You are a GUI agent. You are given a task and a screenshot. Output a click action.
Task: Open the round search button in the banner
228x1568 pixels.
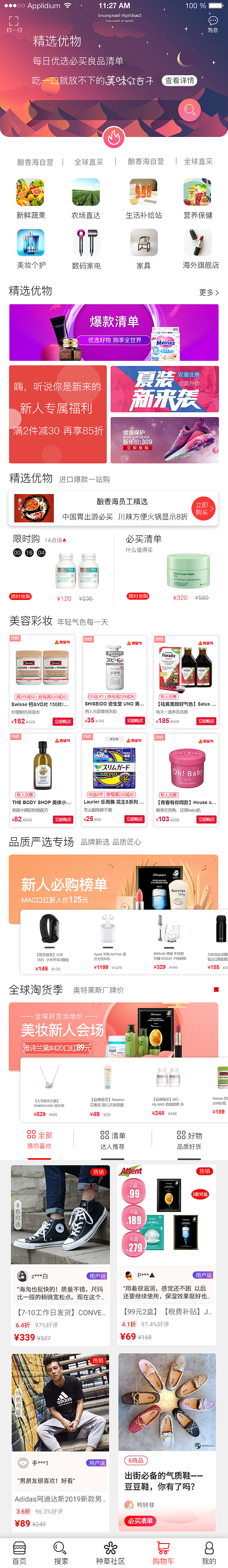pyautogui.click(x=190, y=110)
